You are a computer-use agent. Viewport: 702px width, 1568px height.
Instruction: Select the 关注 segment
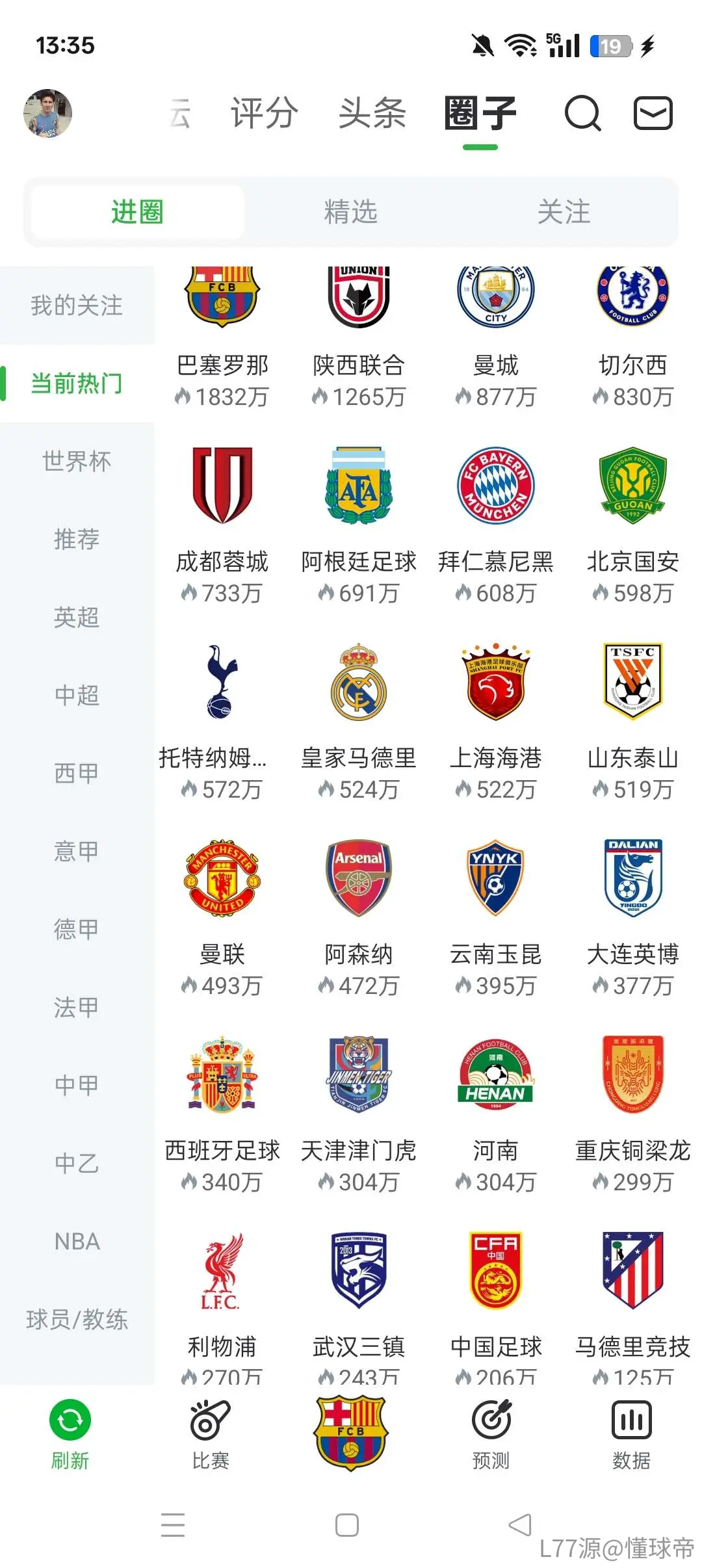564,212
